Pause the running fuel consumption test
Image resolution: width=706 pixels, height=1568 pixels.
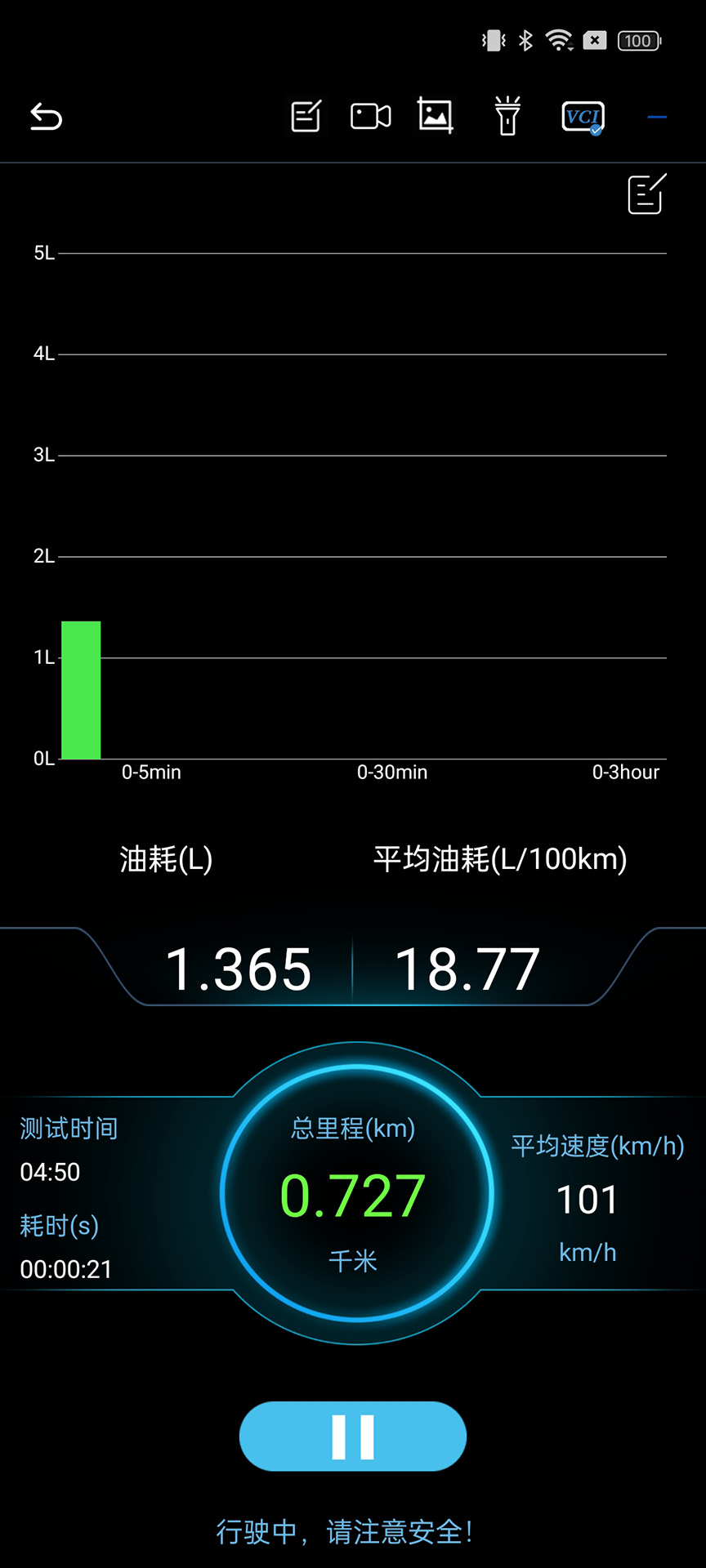tap(352, 1436)
